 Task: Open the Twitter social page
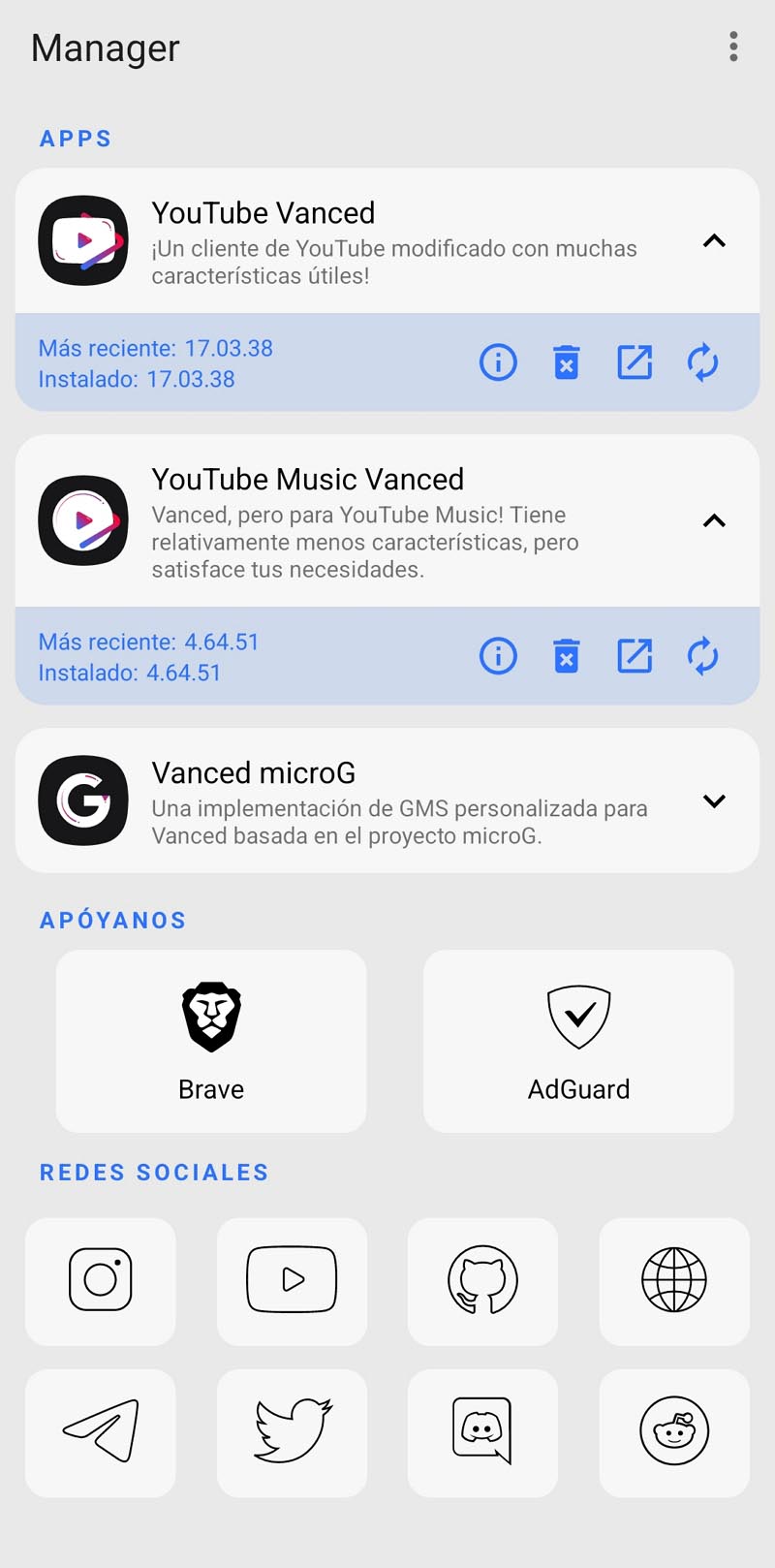pyautogui.click(x=292, y=1433)
